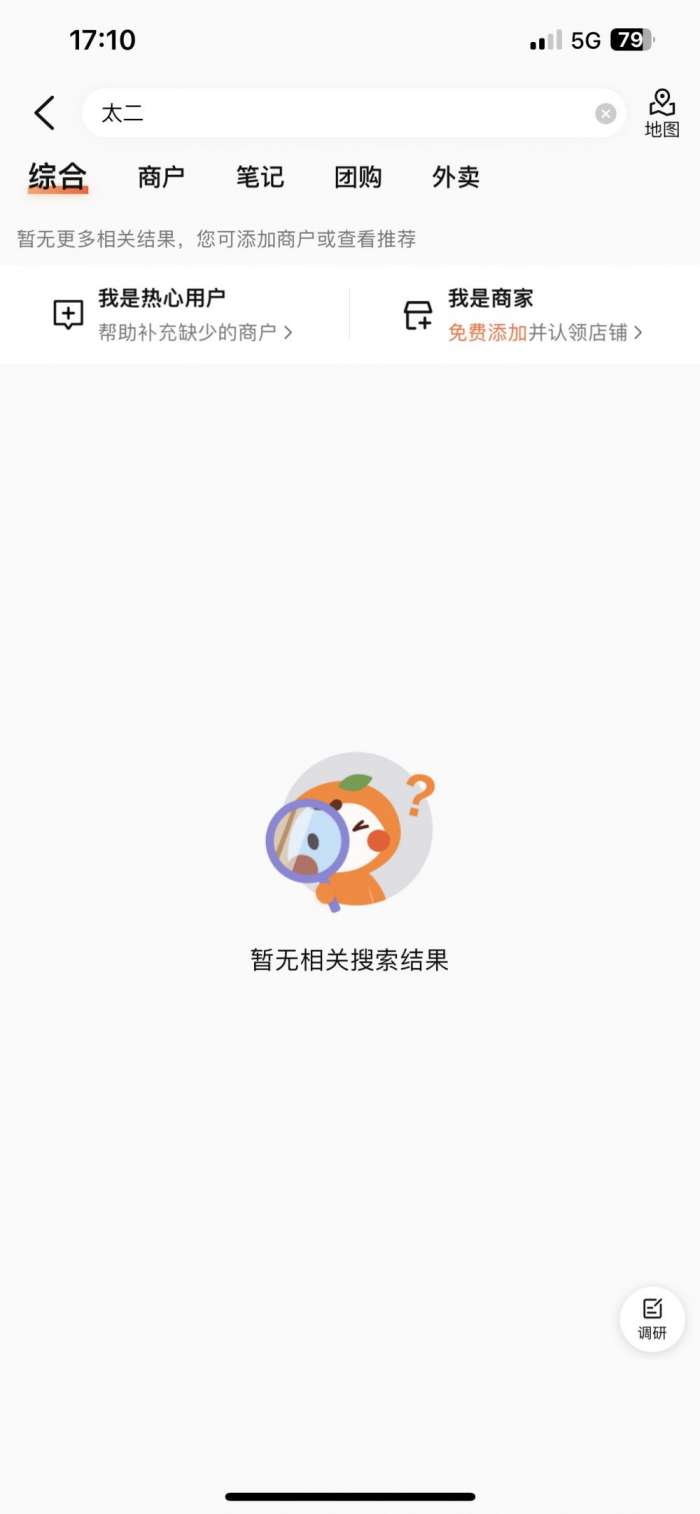Switch to the 商户 tab
The width and height of the screenshot is (700, 1514).
coord(161,177)
